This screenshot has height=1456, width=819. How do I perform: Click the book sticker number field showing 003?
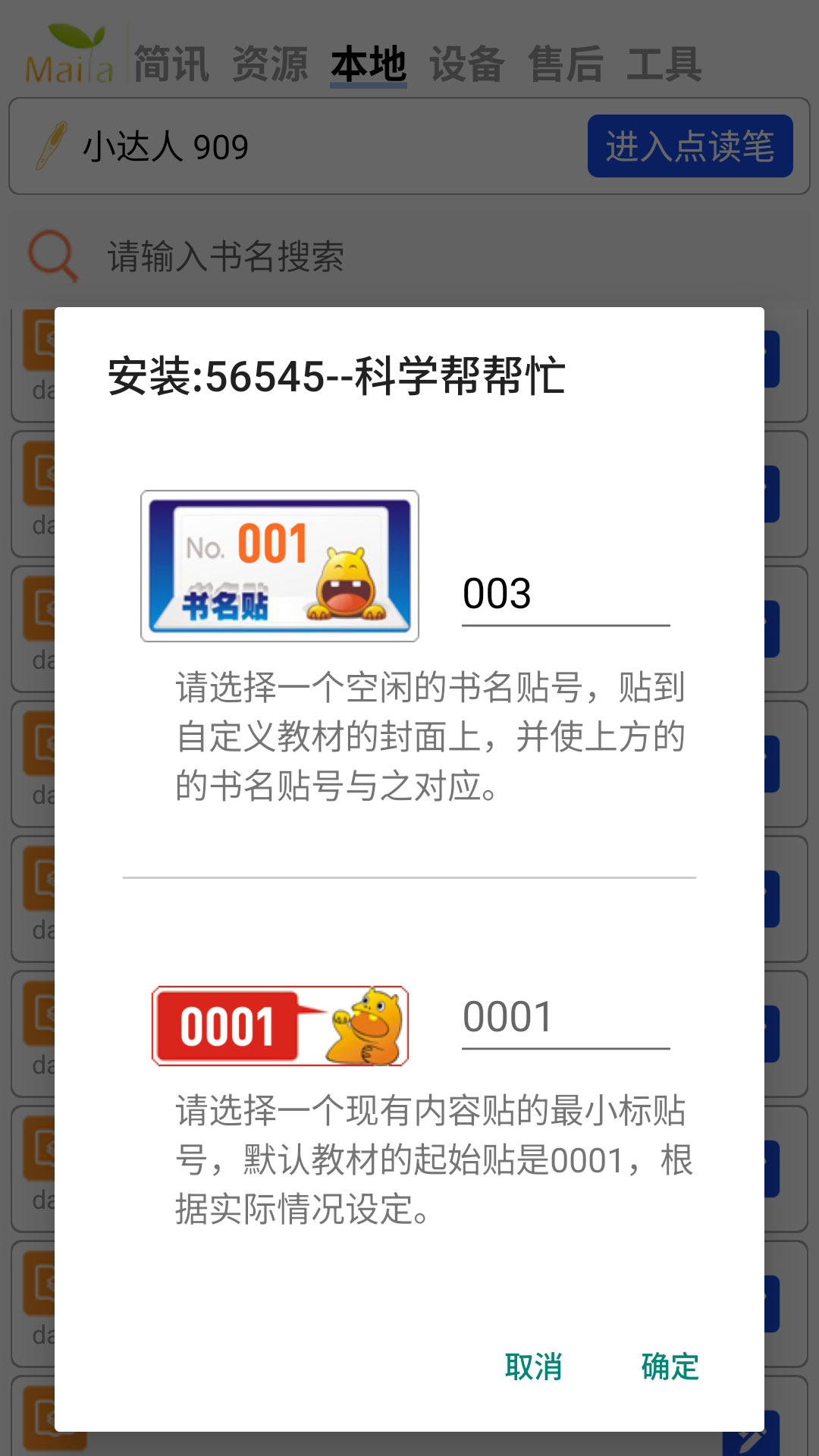click(567, 599)
